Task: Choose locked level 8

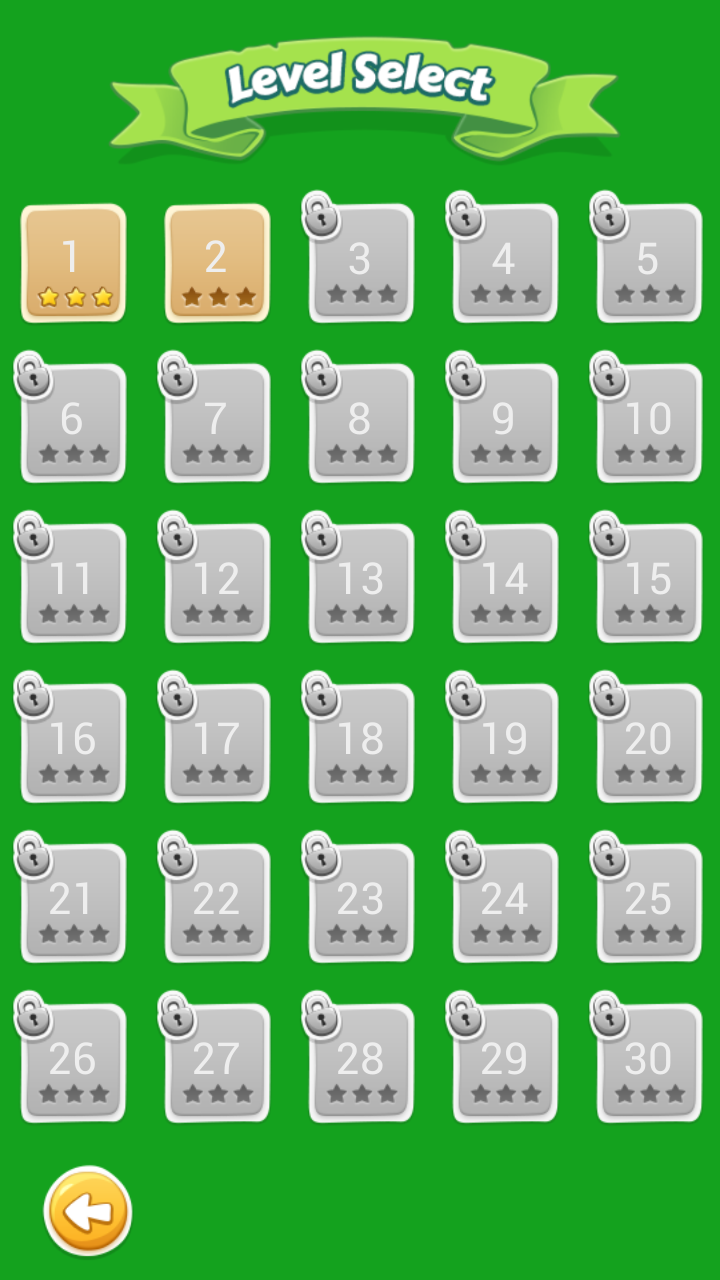Action: pos(361,424)
